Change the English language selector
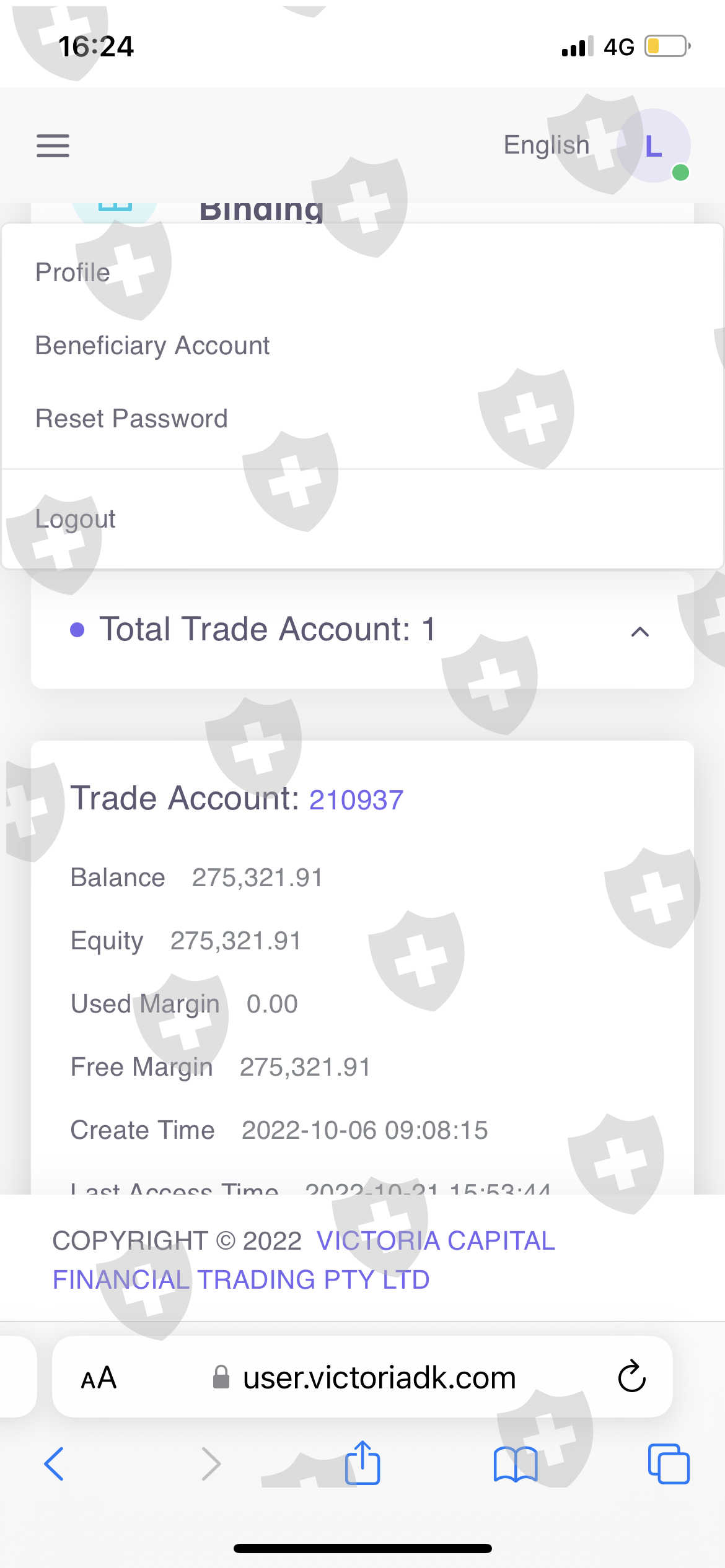 tap(546, 145)
